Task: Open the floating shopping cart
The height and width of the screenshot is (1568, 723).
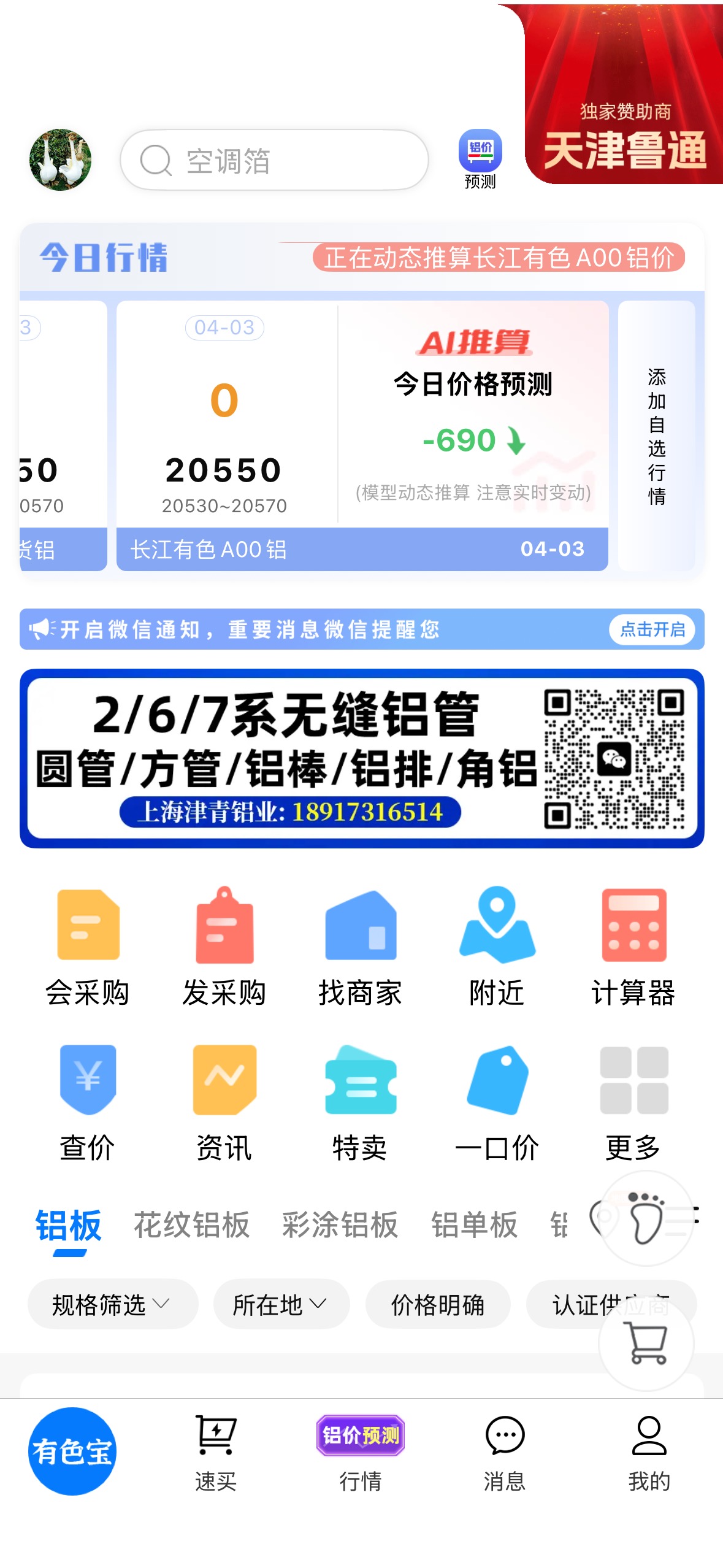Action: [646, 1343]
